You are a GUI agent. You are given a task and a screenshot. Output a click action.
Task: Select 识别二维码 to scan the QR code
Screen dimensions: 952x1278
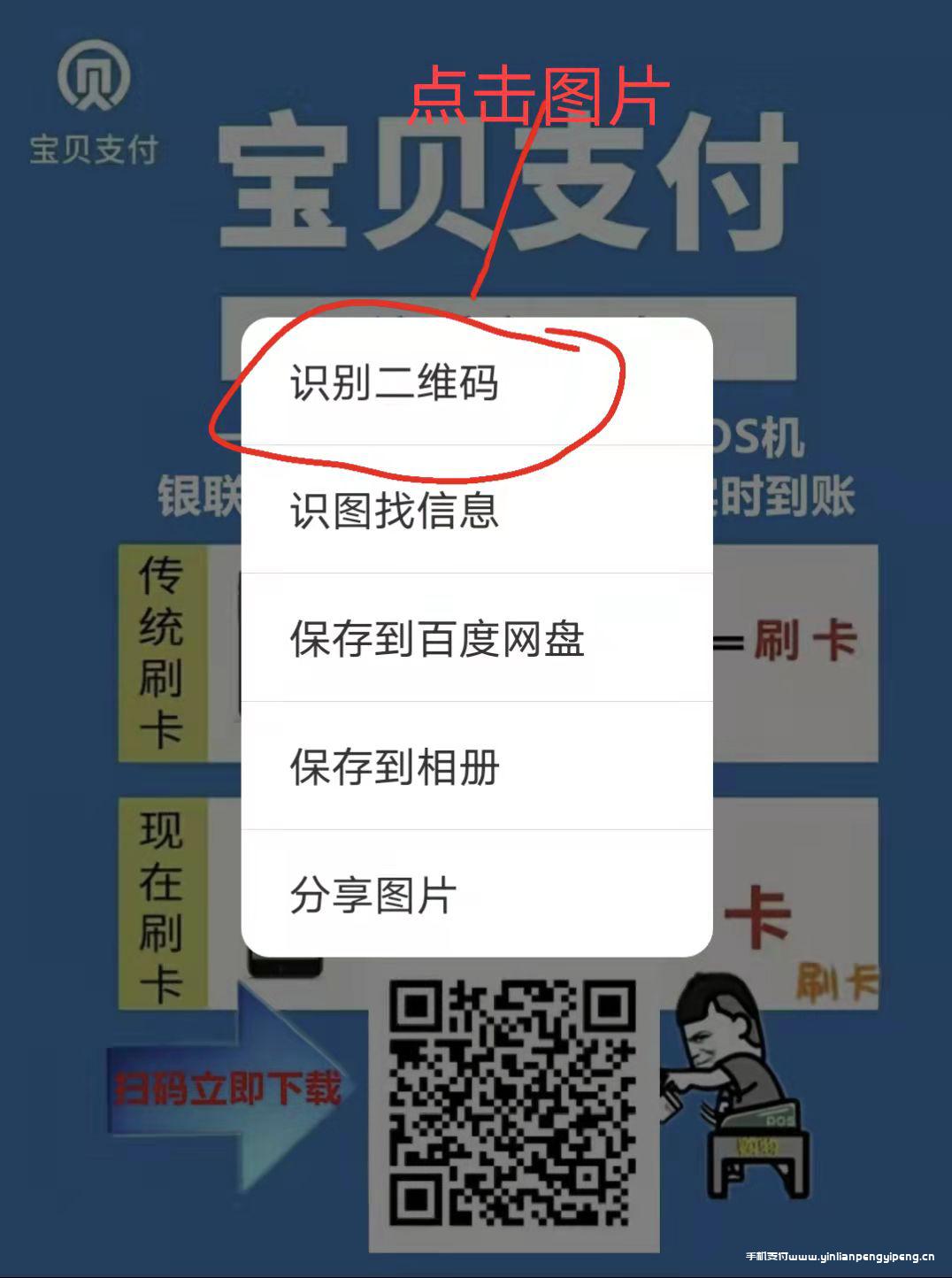[395, 383]
